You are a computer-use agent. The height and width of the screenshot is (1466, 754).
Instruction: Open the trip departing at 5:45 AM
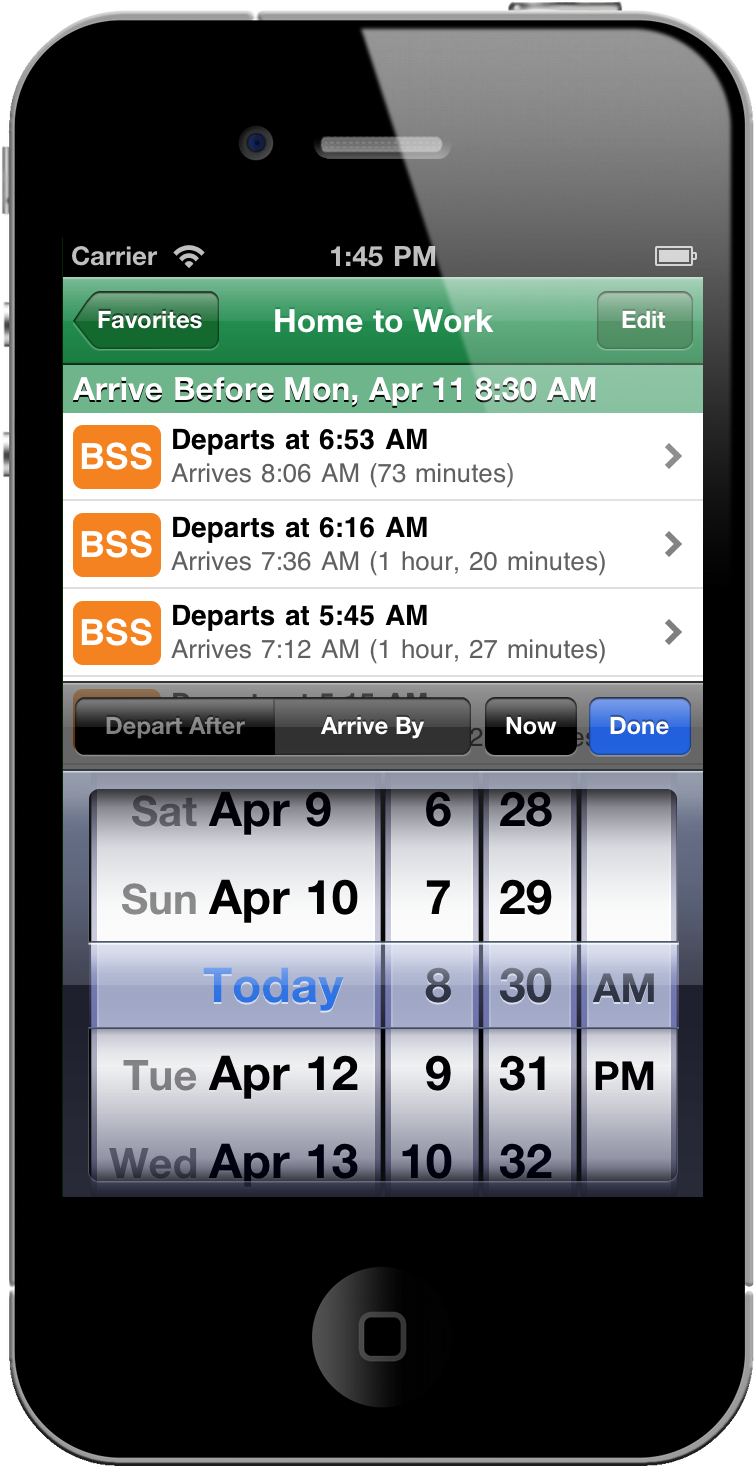(383, 633)
